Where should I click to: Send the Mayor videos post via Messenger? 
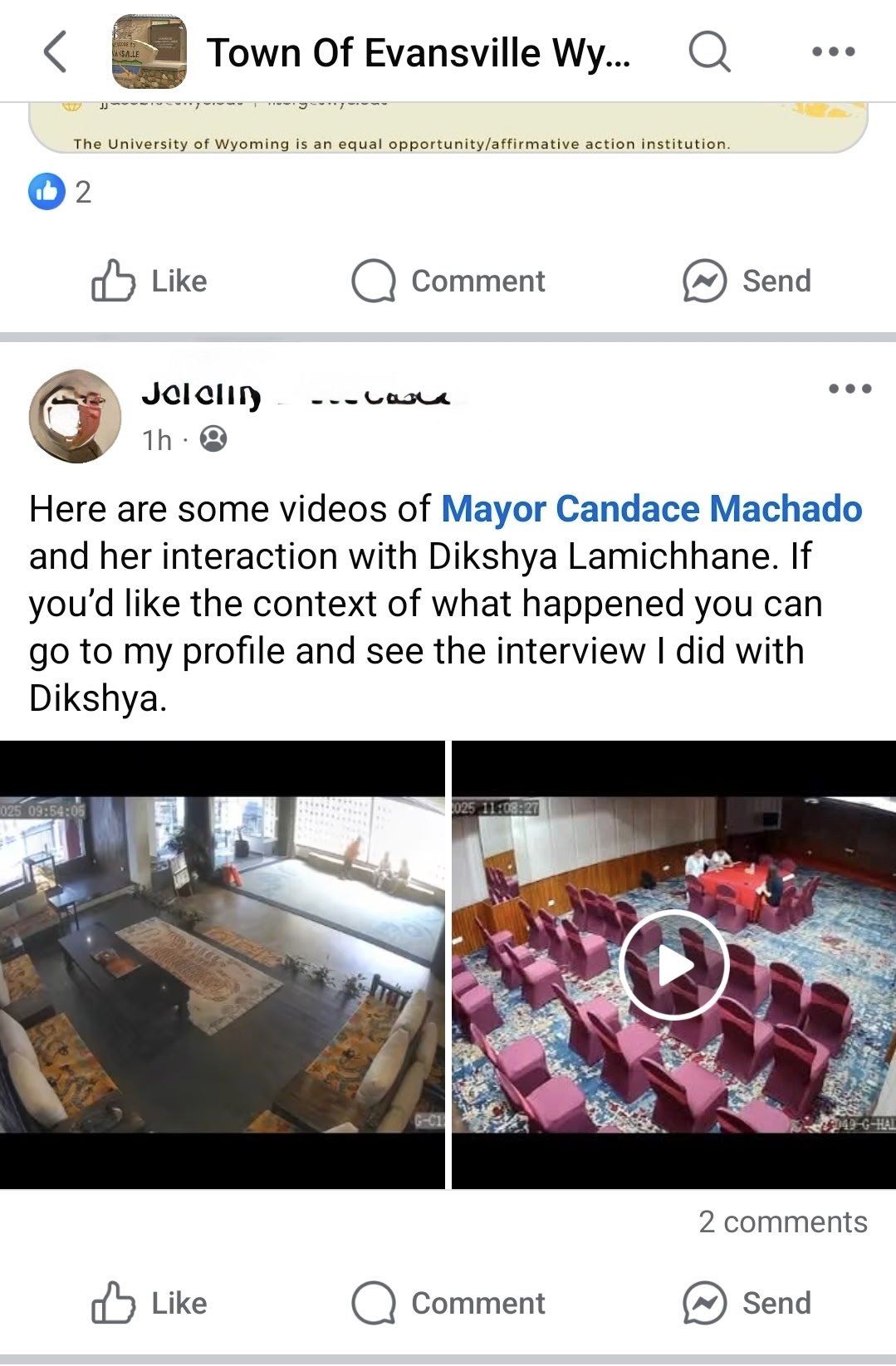[x=747, y=1304]
